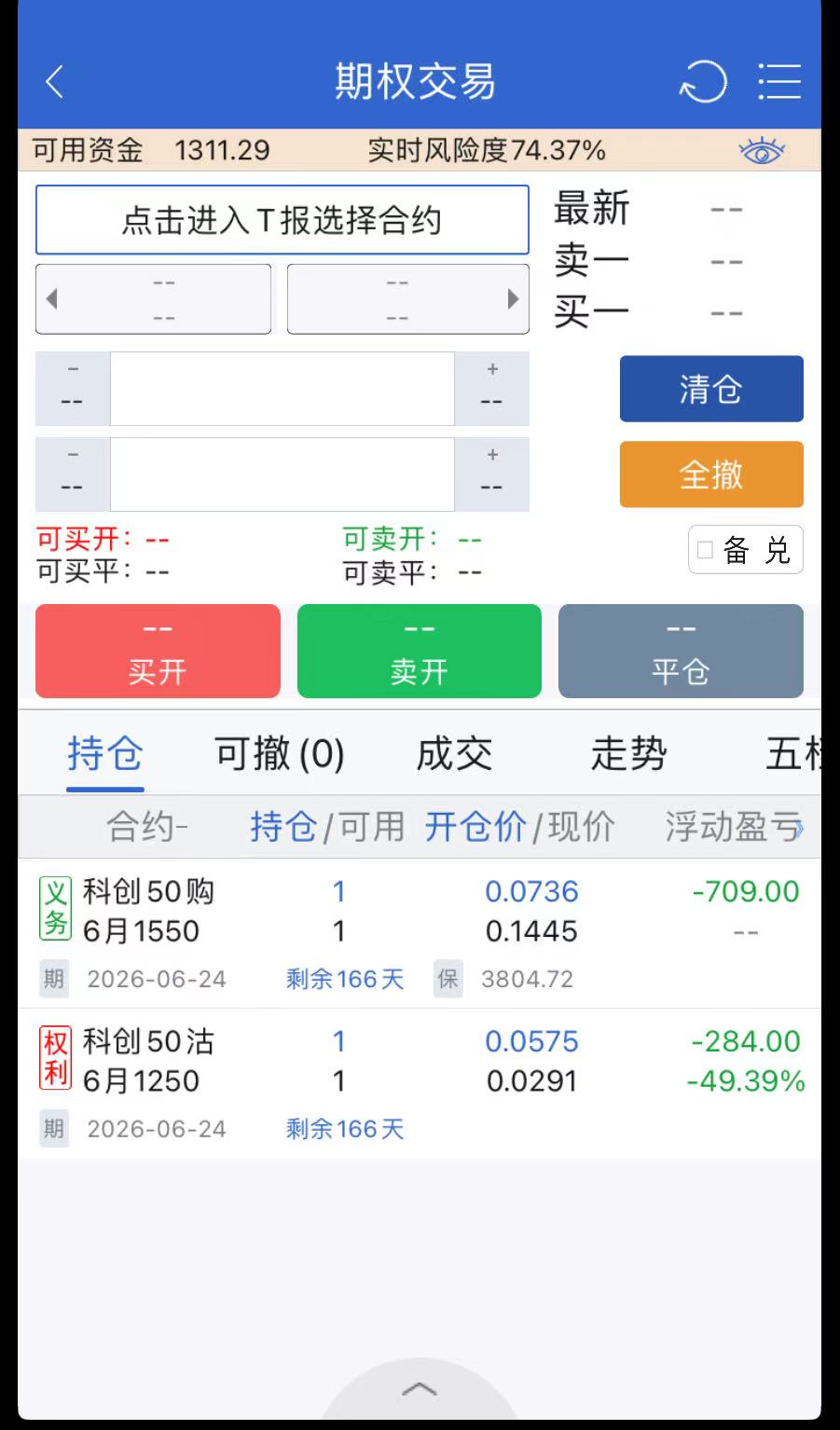Tap the red 买开 button
This screenshot has width=840, height=1430.
(158, 651)
